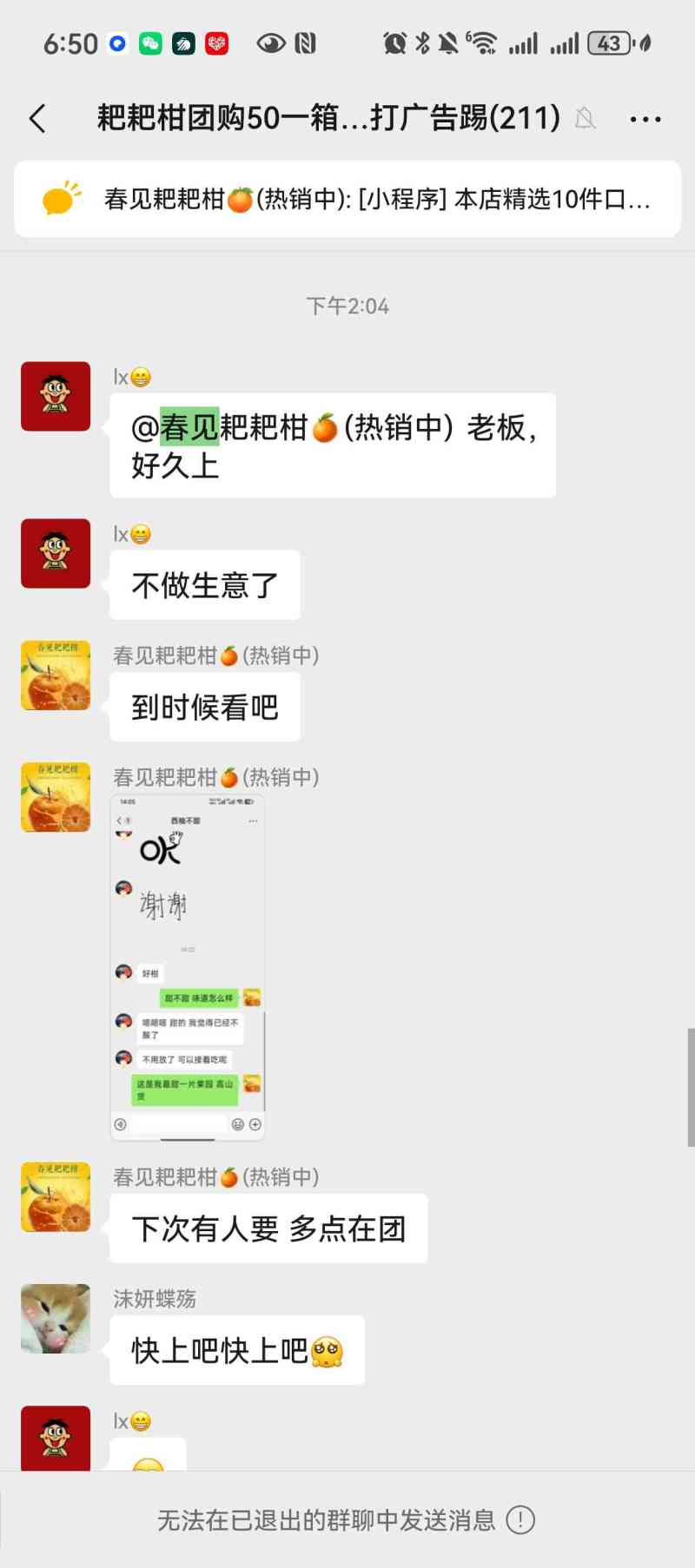
Task: Open the pinned mini program message banner
Action: [347, 199]
